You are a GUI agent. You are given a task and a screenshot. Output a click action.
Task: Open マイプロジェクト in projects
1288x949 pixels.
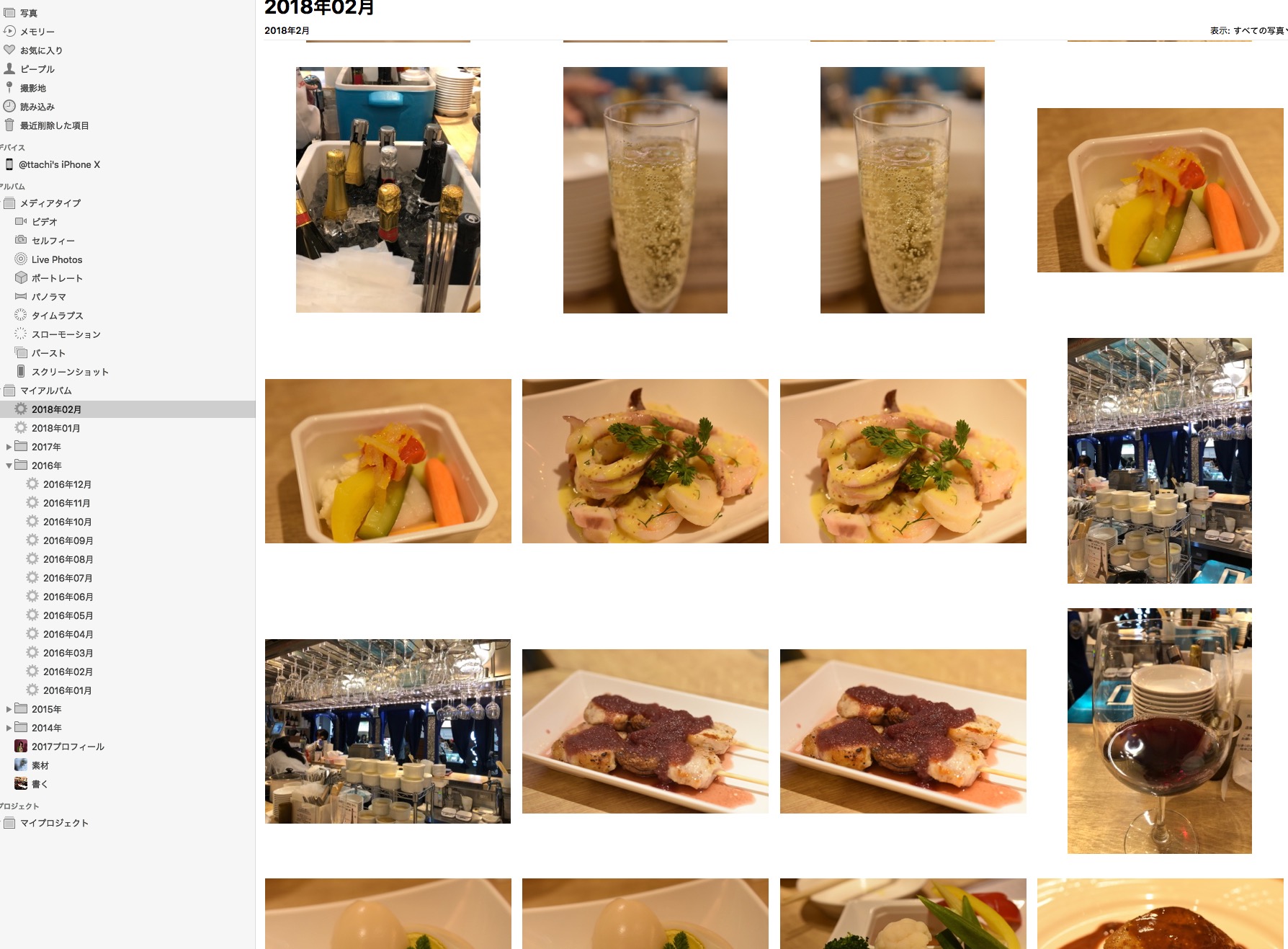[x=54, y=823]
